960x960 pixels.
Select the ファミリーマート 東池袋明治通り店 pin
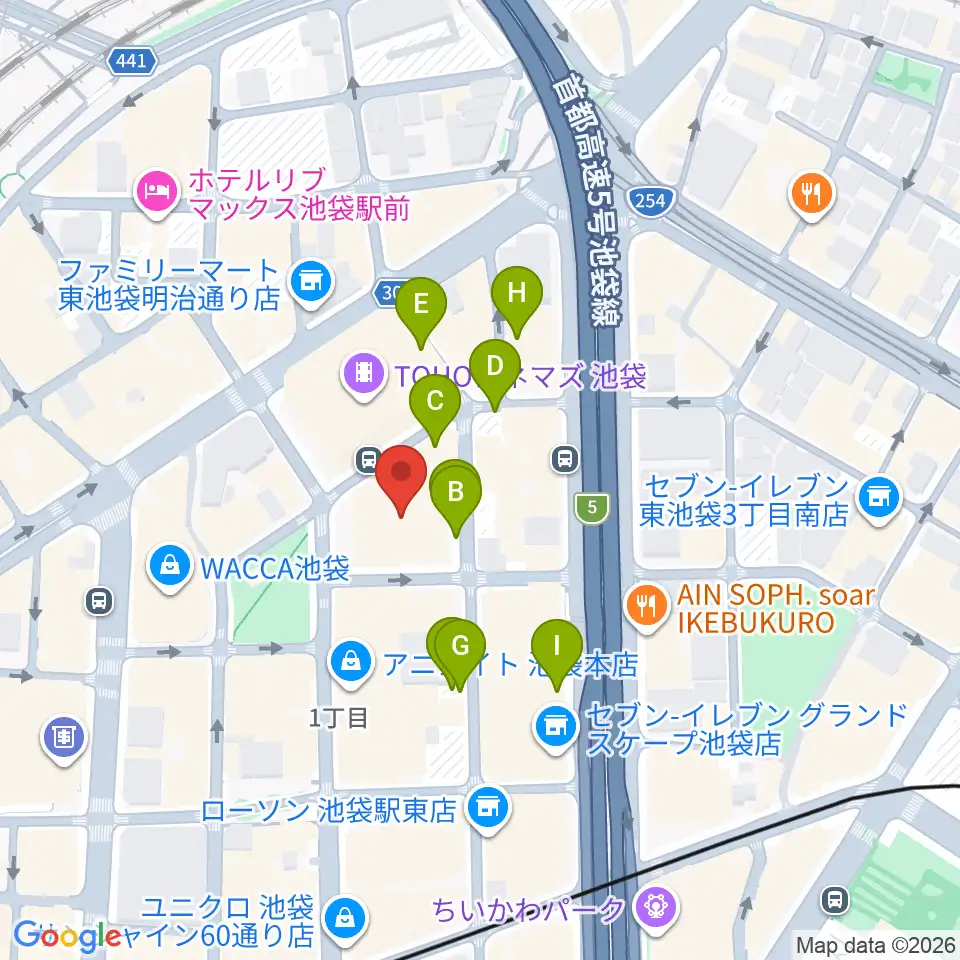tap(312, 283)
